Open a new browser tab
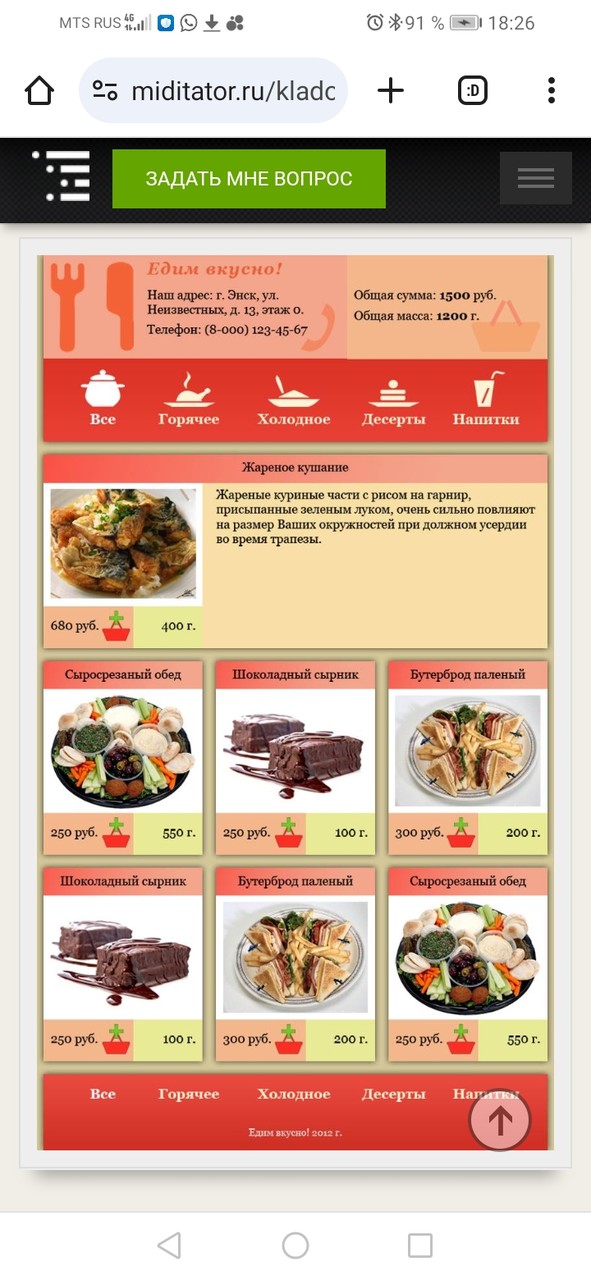Screen dimensions: 591x1280 tap(390, 91)
